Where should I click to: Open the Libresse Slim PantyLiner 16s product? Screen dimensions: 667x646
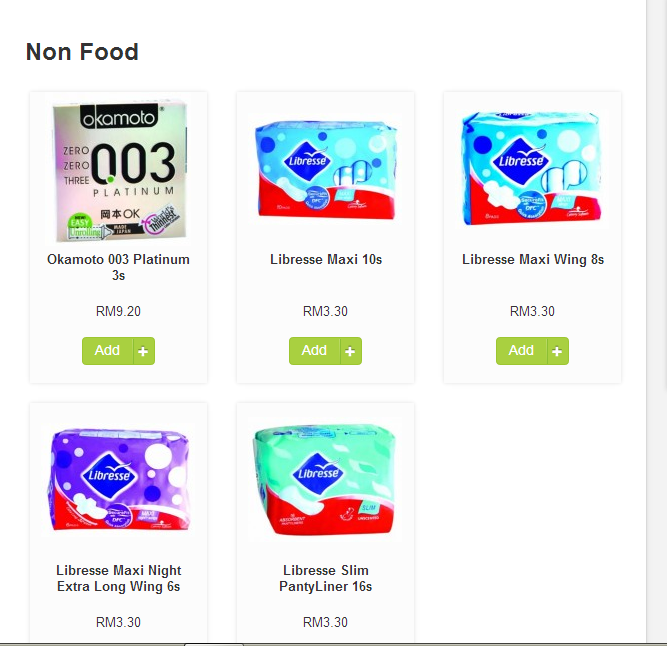(x=326, y=578)
